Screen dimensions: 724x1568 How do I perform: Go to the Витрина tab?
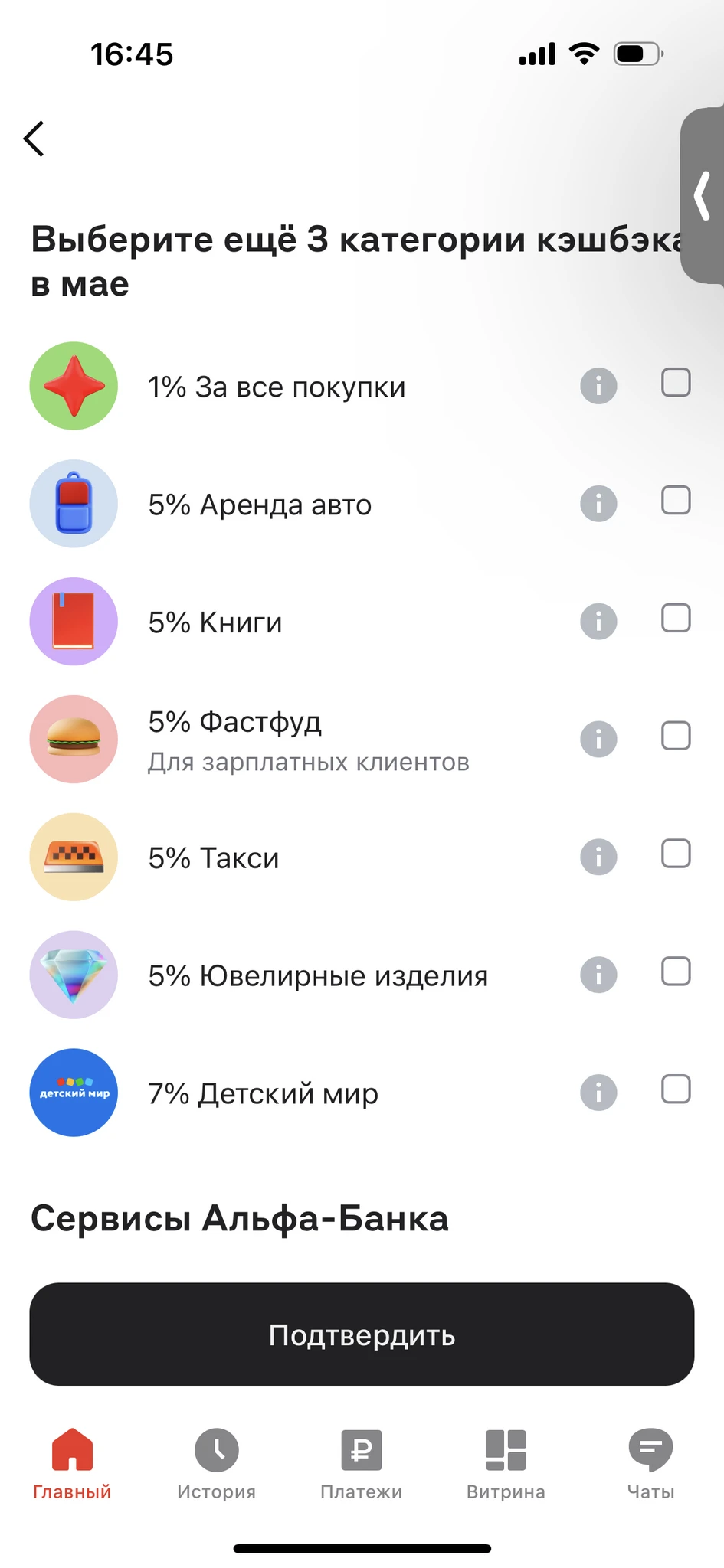point(506,1464)
